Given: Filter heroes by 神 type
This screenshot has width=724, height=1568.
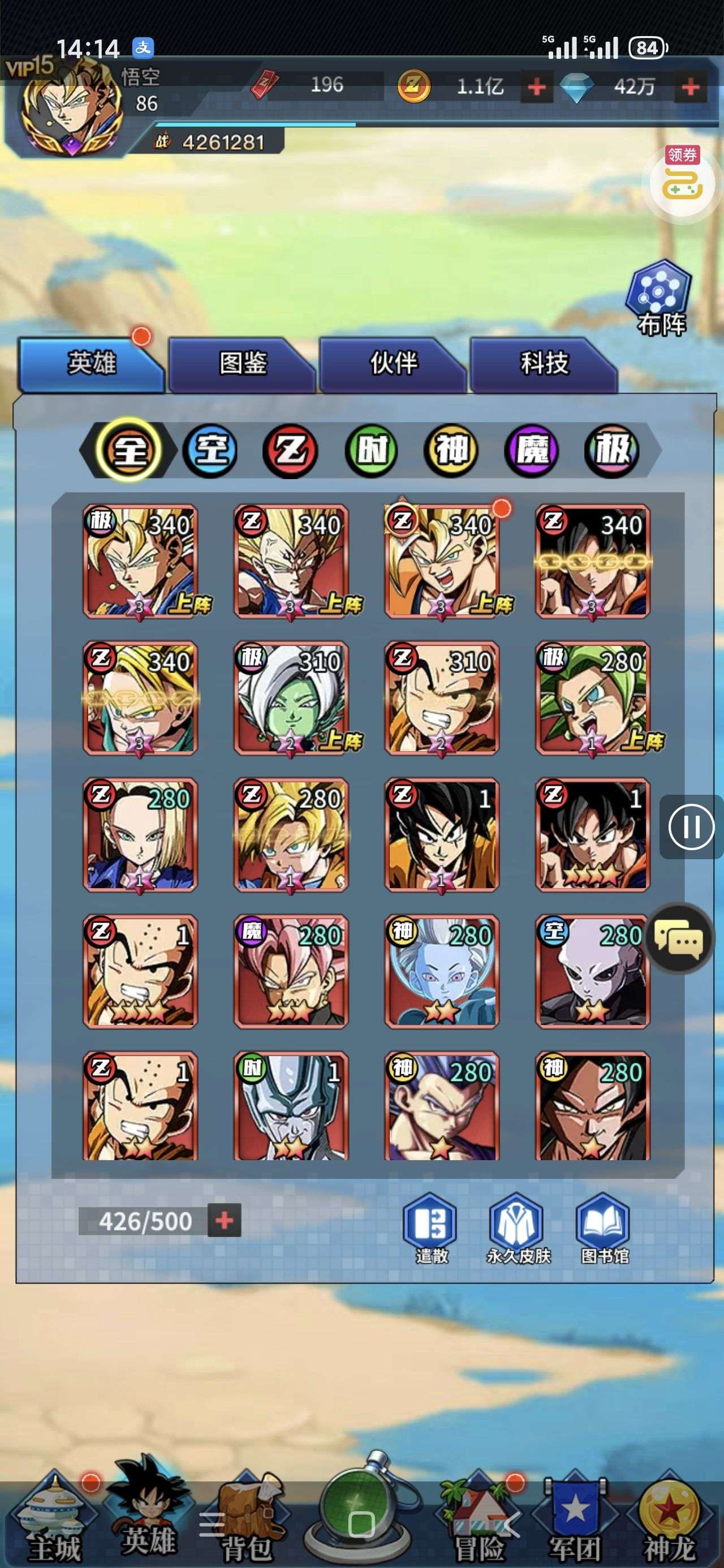Looking at the screenshot, I should pyautogui.click(x=451, y=450).
